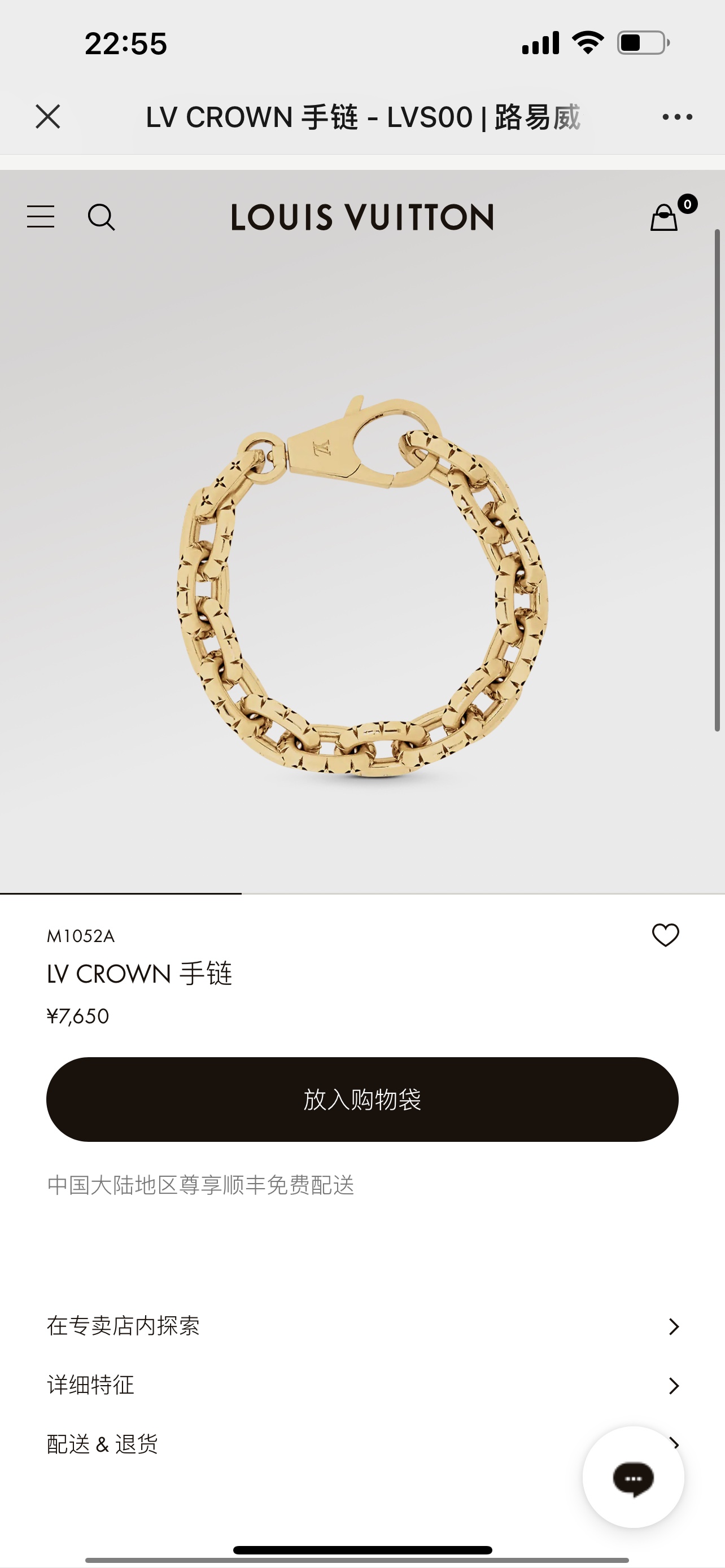Expand 详细特征 details
Screen dimensions: 725x1568
click(362, 1385)
